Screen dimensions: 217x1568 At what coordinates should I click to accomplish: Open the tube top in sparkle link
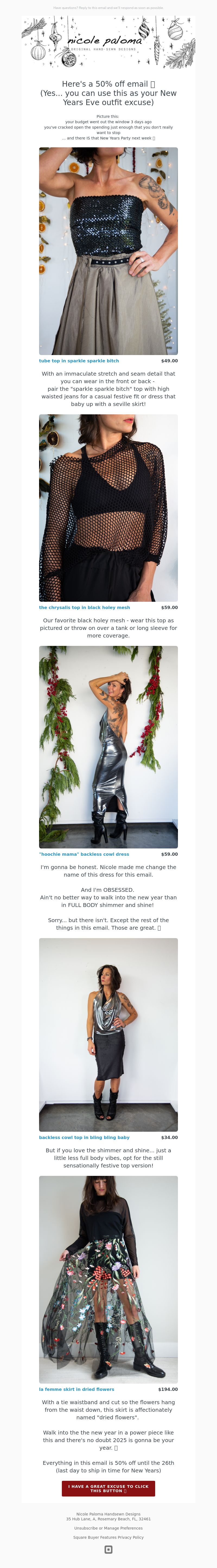pyautogui.click(x=79, y=361)
